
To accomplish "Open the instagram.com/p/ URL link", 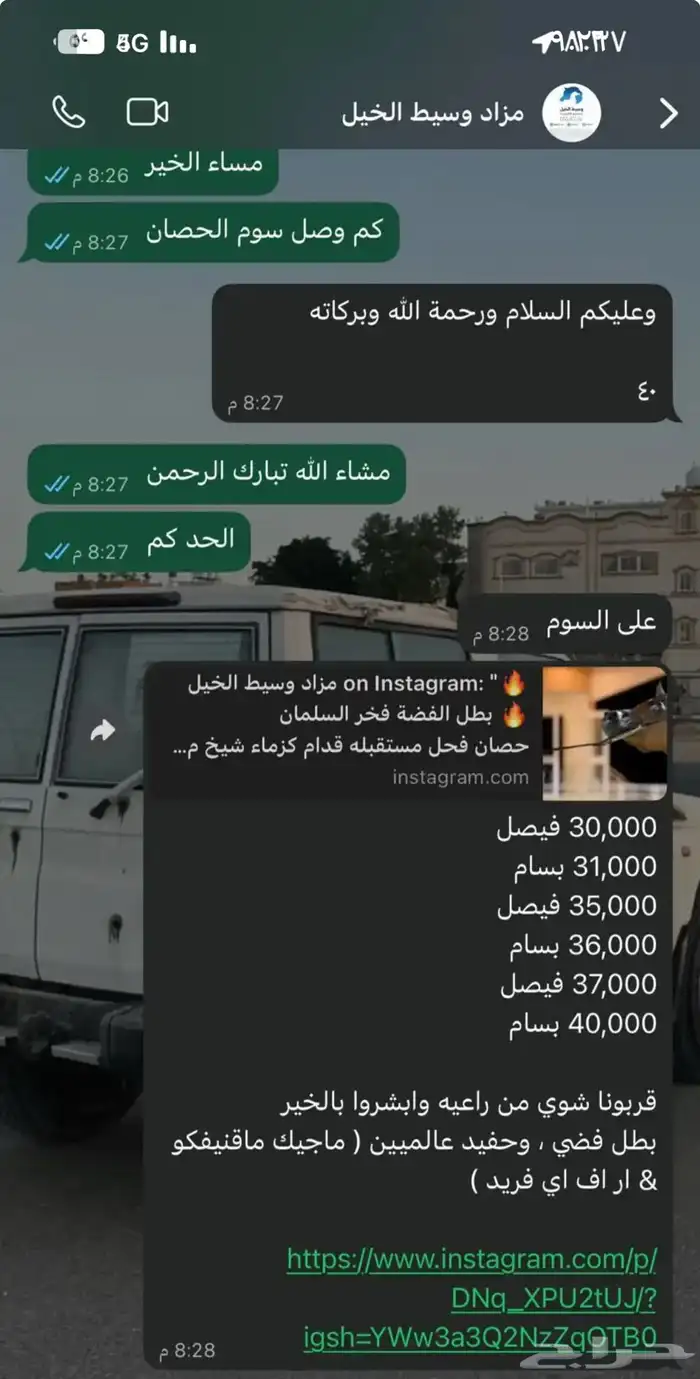I will point(472,1298).
